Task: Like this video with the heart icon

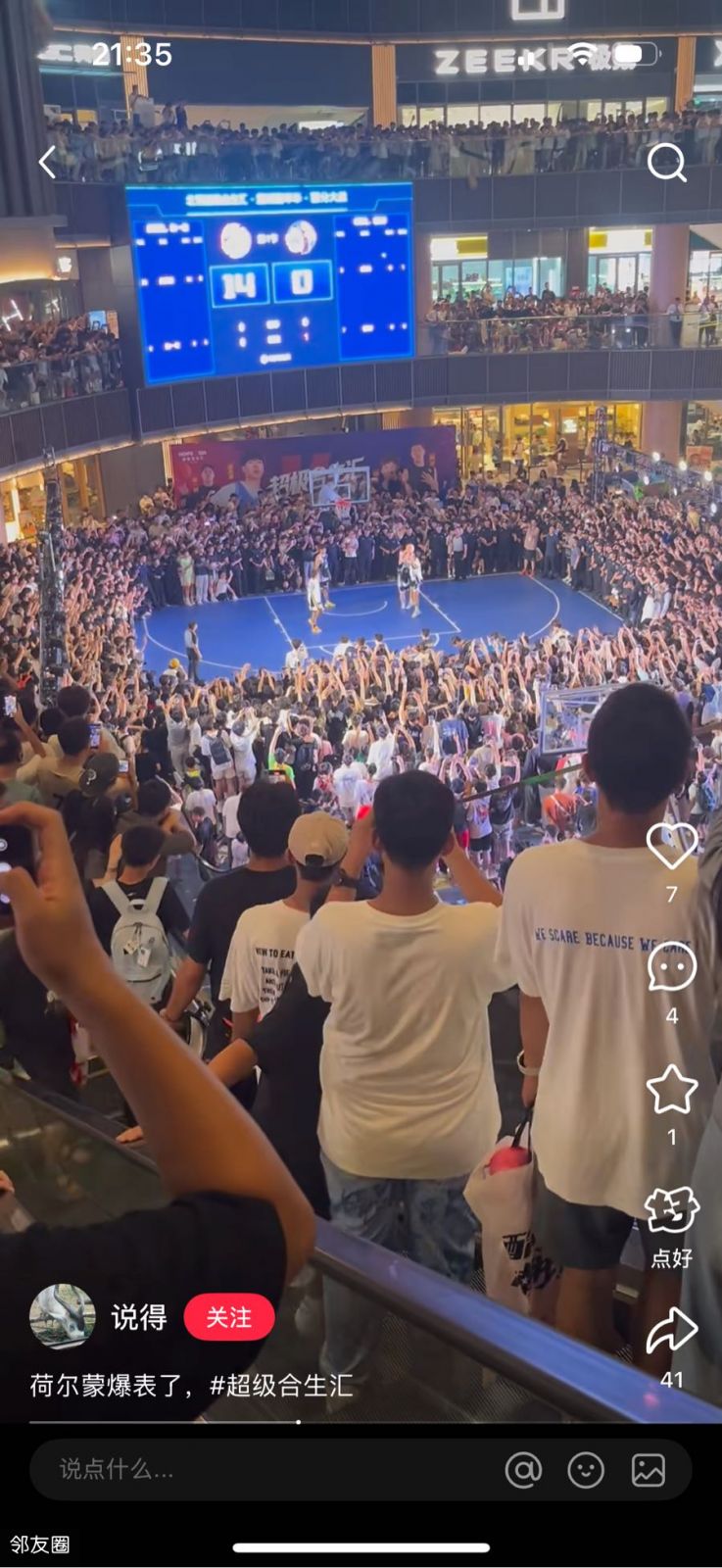Action: pyautogui.click(x=671, y=847)
